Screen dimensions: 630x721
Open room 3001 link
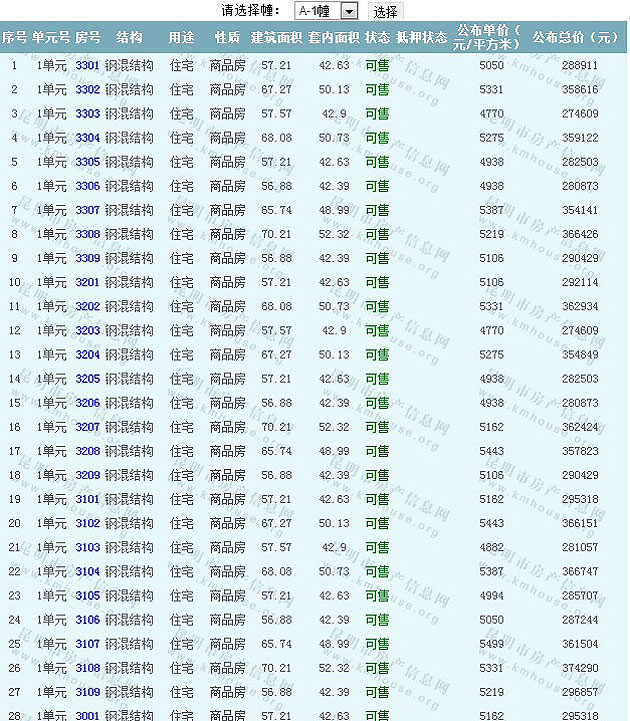pos(88,715)
